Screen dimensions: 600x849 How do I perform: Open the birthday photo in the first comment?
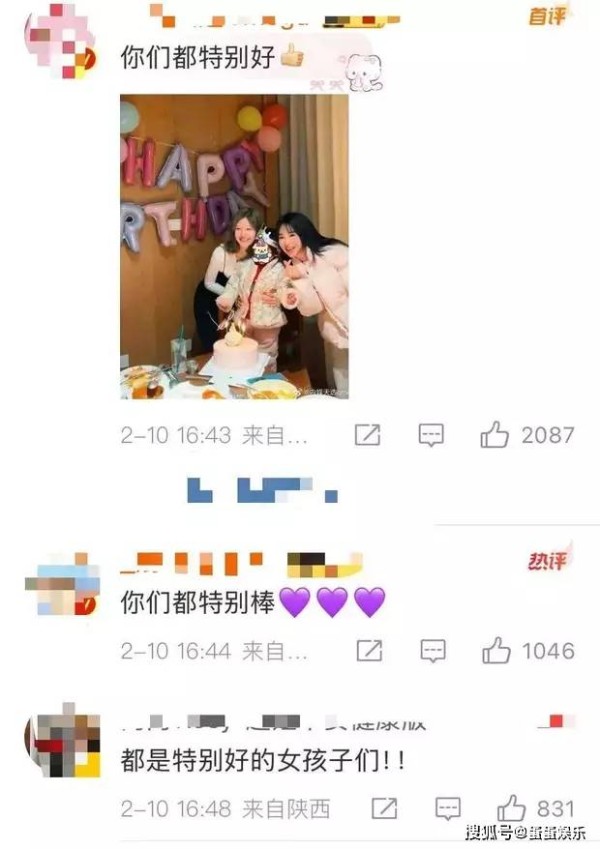point(235,247)
